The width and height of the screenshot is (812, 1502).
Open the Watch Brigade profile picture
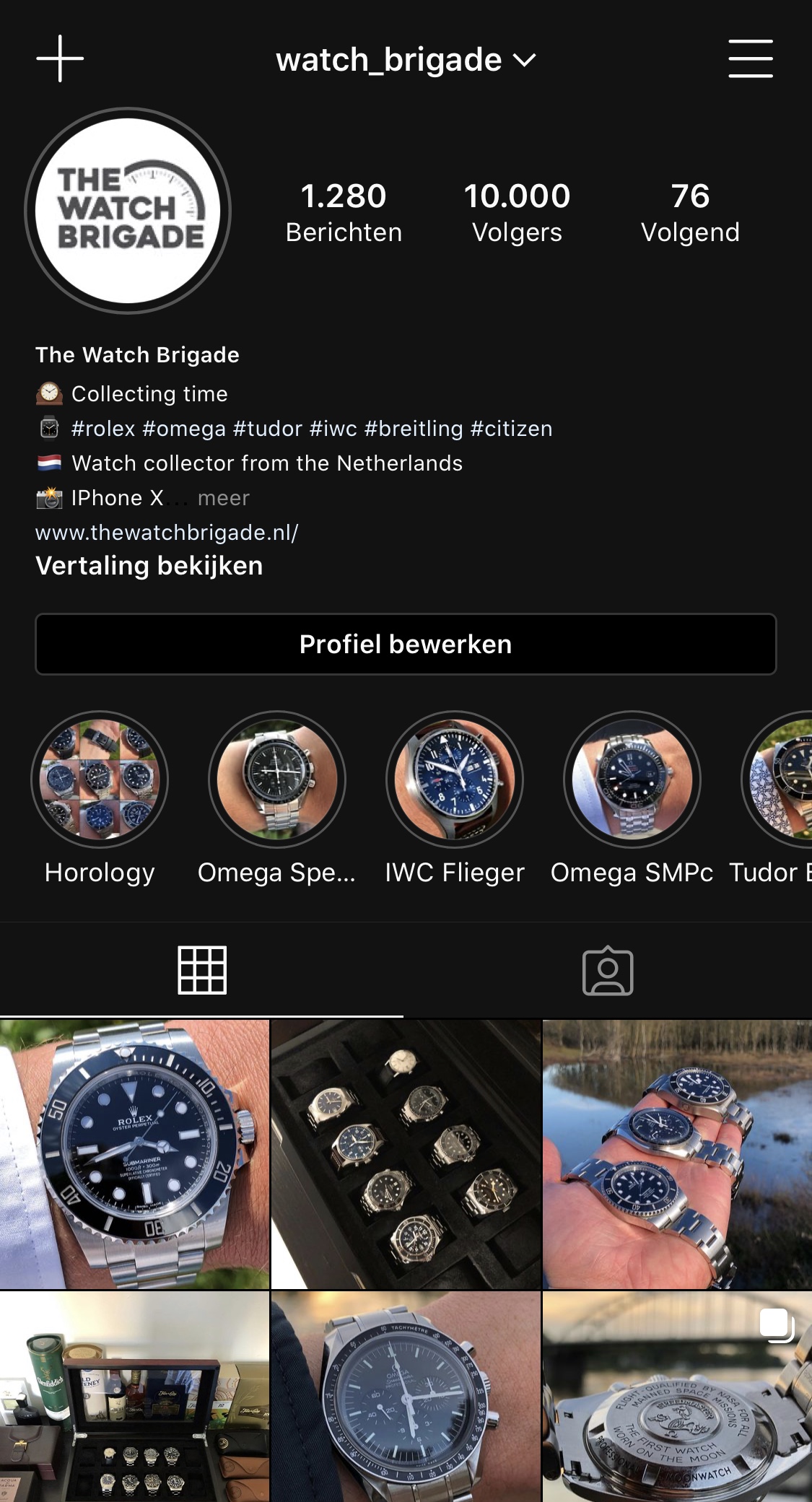click(128, 211)
